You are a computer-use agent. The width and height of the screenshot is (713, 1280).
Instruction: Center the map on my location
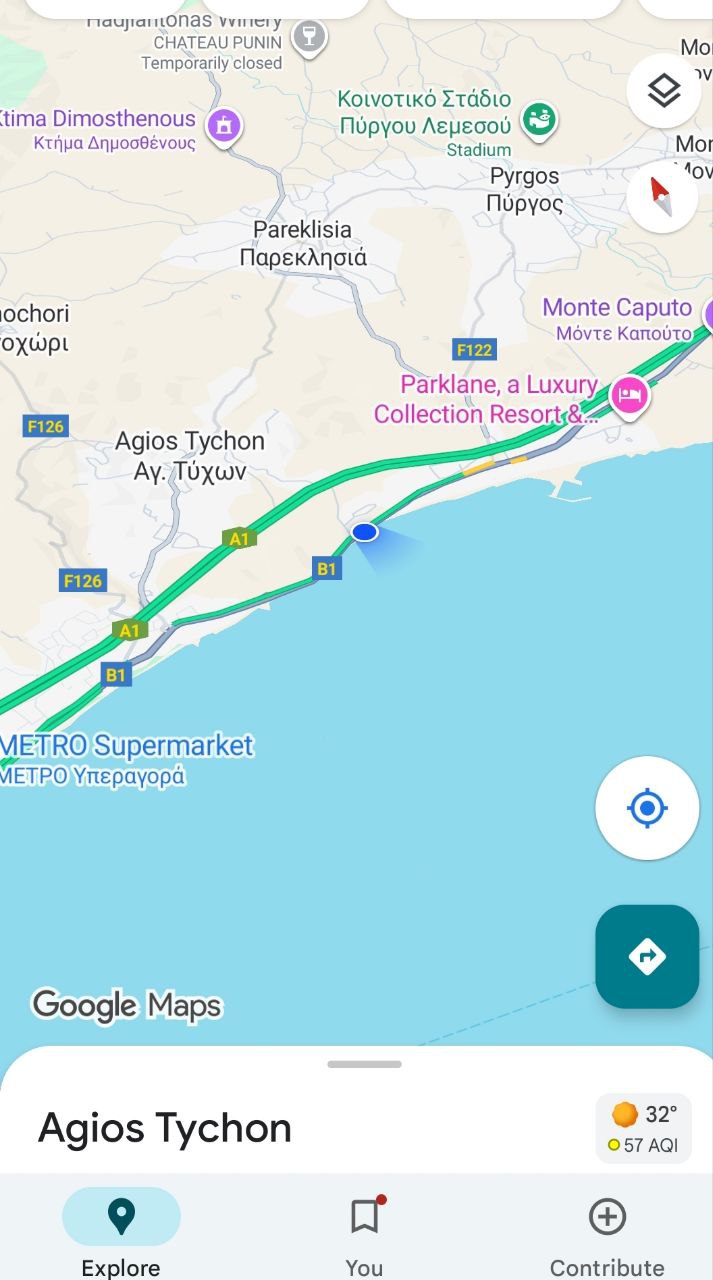coord(647,808)
